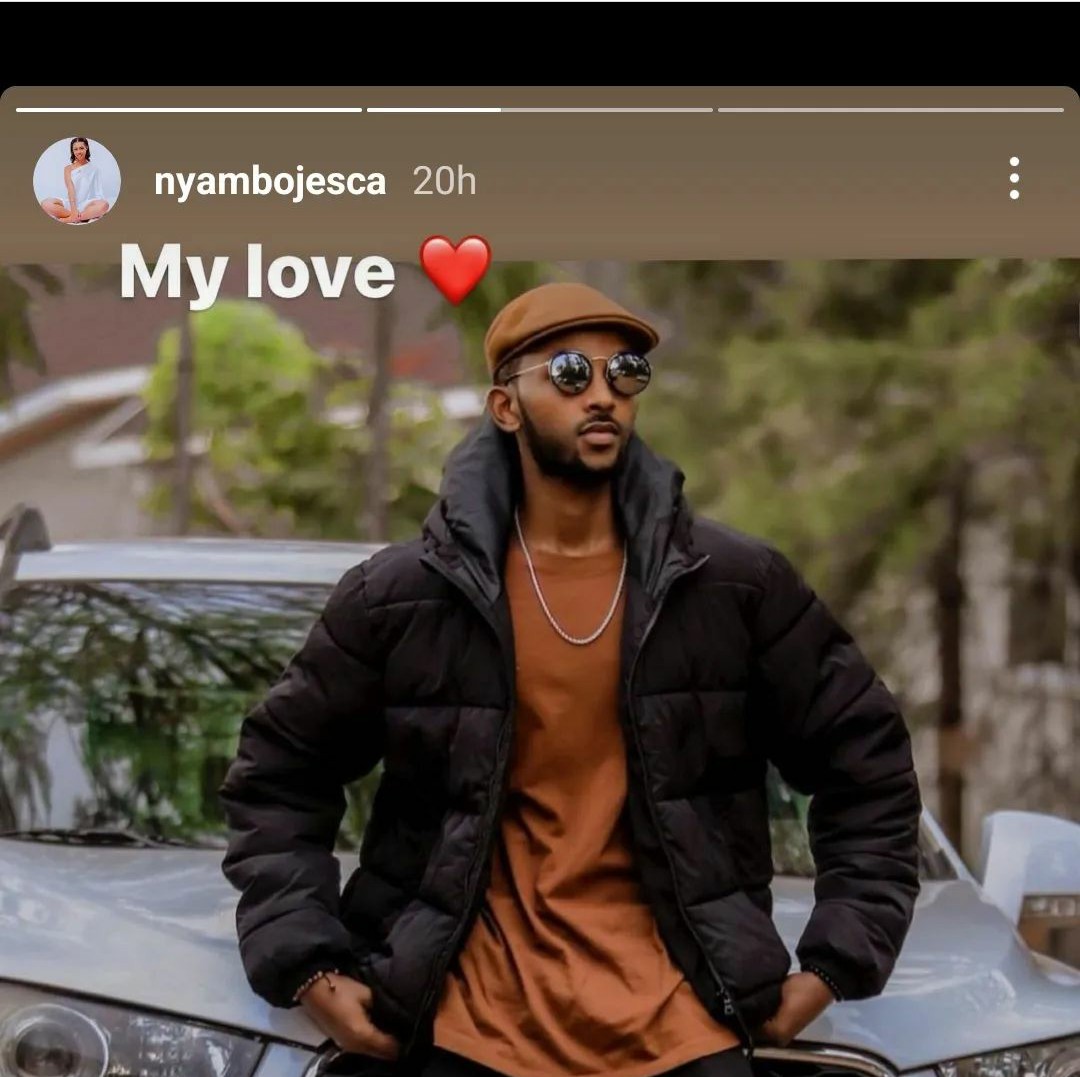Tap the nyambojesca username
Viewport: 1080px width, 1077px height.
click(270, 182)
